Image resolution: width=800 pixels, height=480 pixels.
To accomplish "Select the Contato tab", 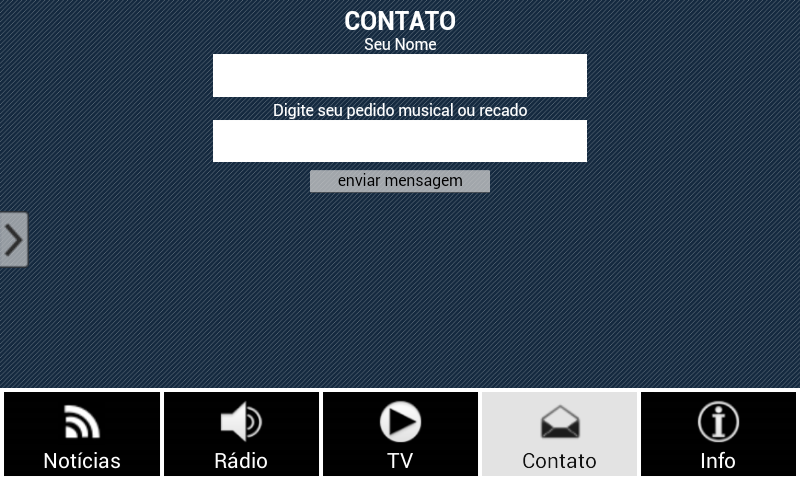I will click(x=559, y=434).
